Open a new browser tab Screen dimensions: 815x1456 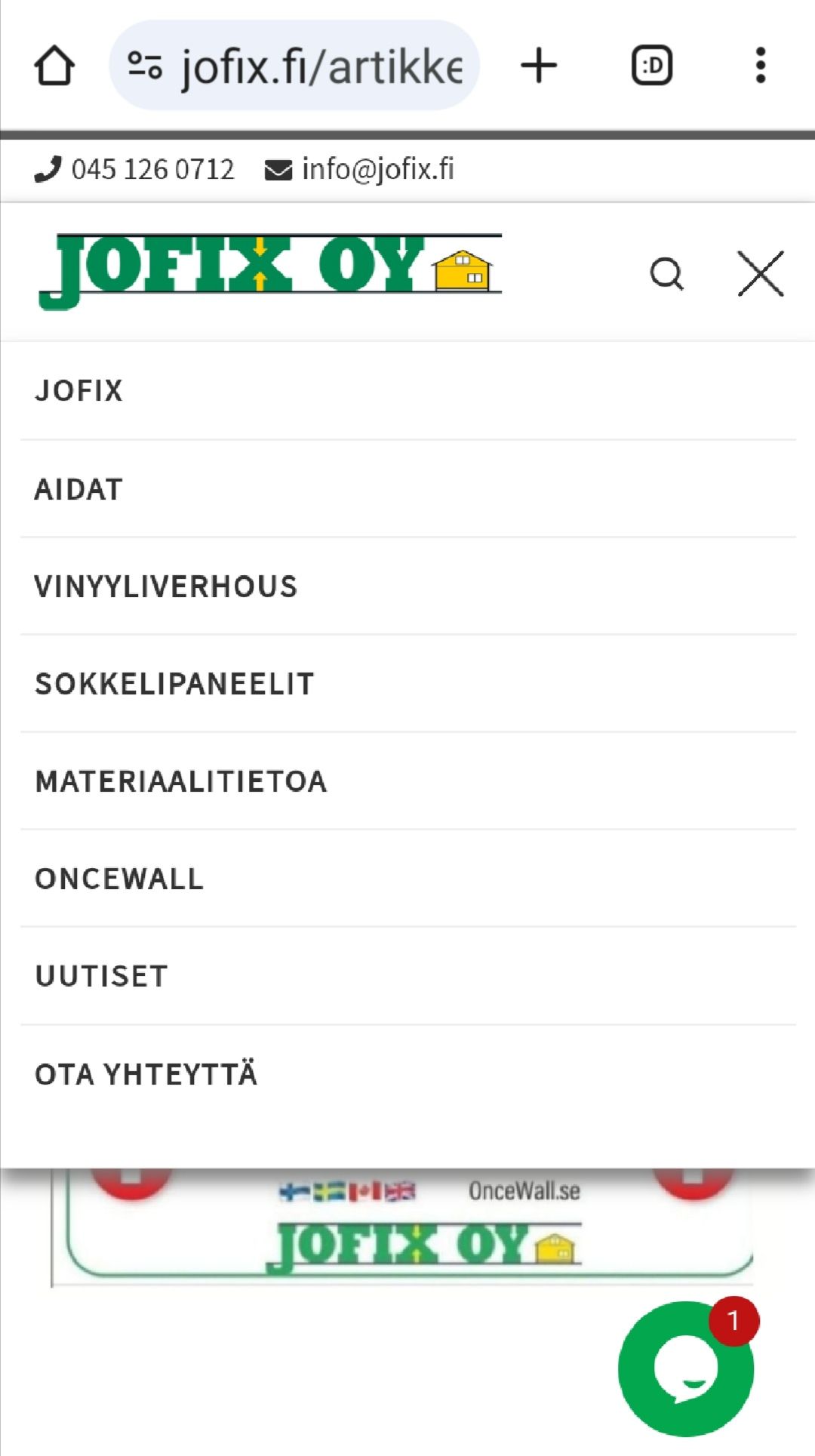pyautogui.click(x=539, y=66)
